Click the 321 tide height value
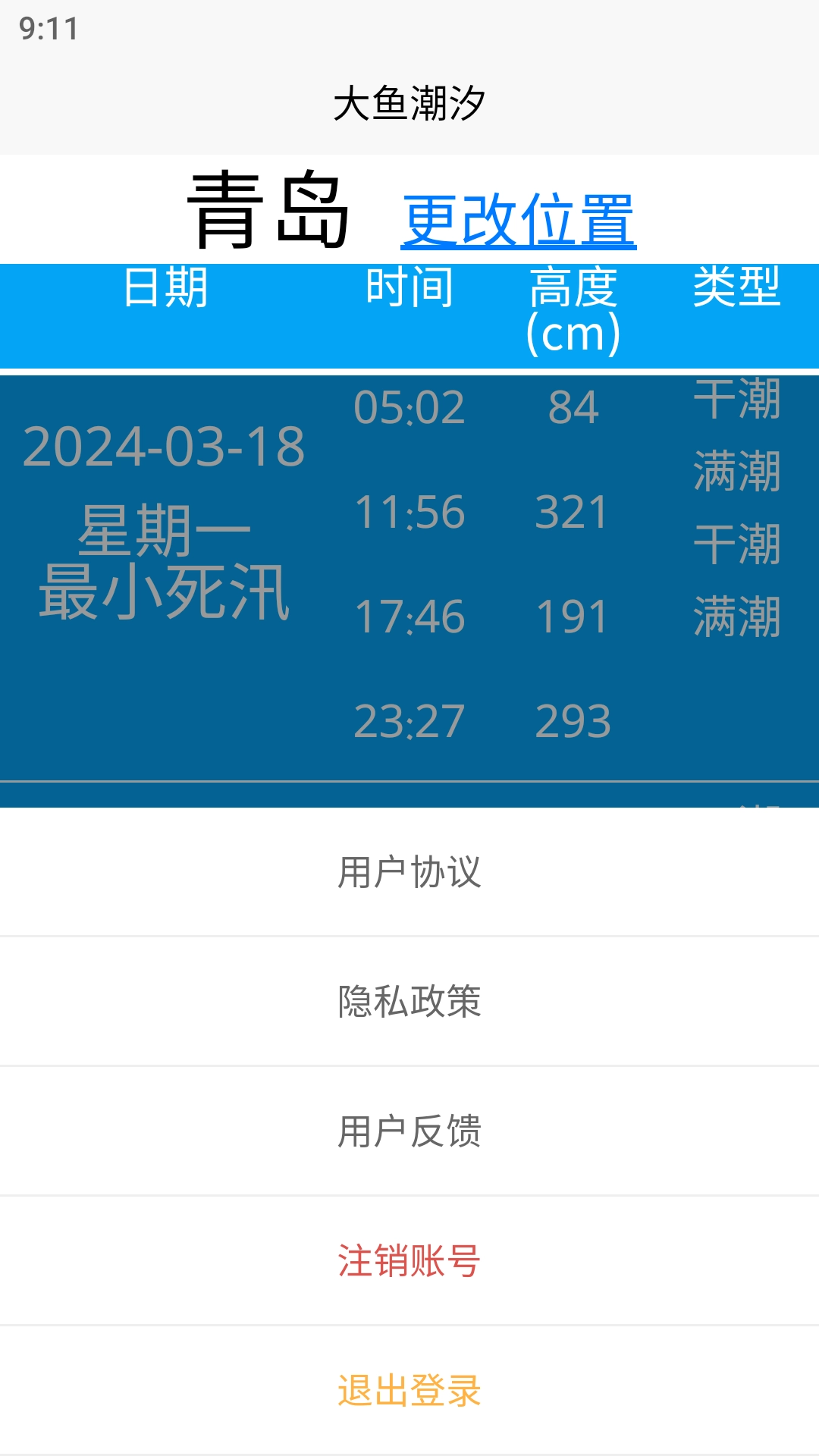 570,512
